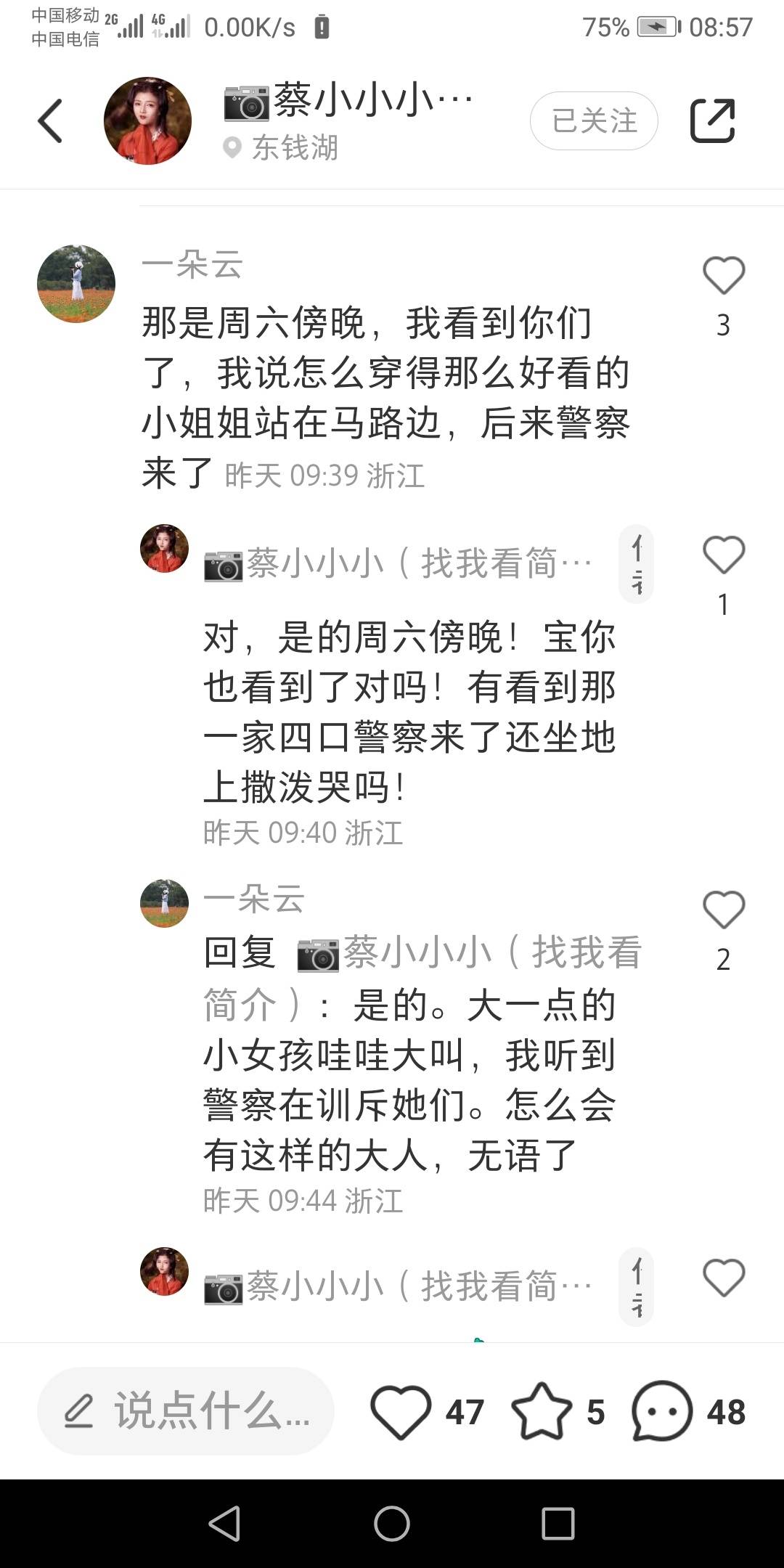Bookmark the post using the star icon
This screenshot has height=1568, width=784.
[542, 1411]
